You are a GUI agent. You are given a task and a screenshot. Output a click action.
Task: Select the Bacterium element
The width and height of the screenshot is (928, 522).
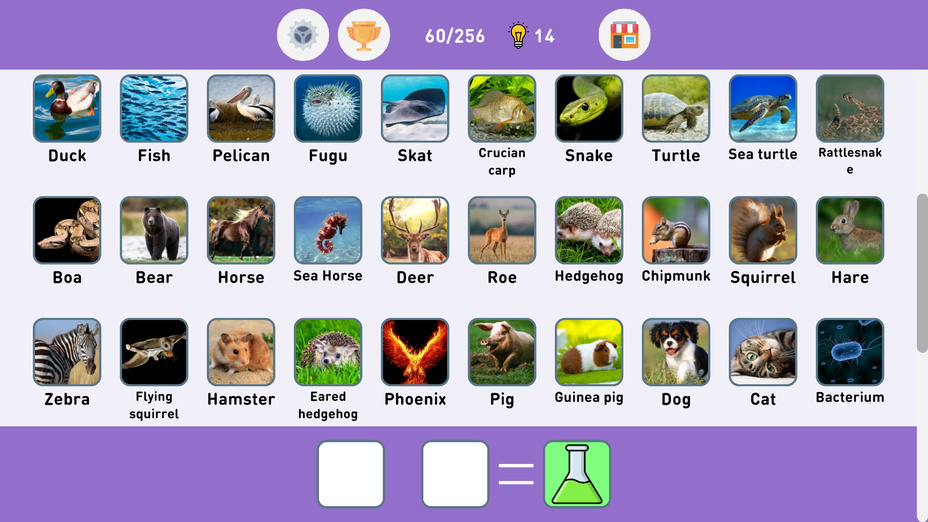click(x=850, y=352)
